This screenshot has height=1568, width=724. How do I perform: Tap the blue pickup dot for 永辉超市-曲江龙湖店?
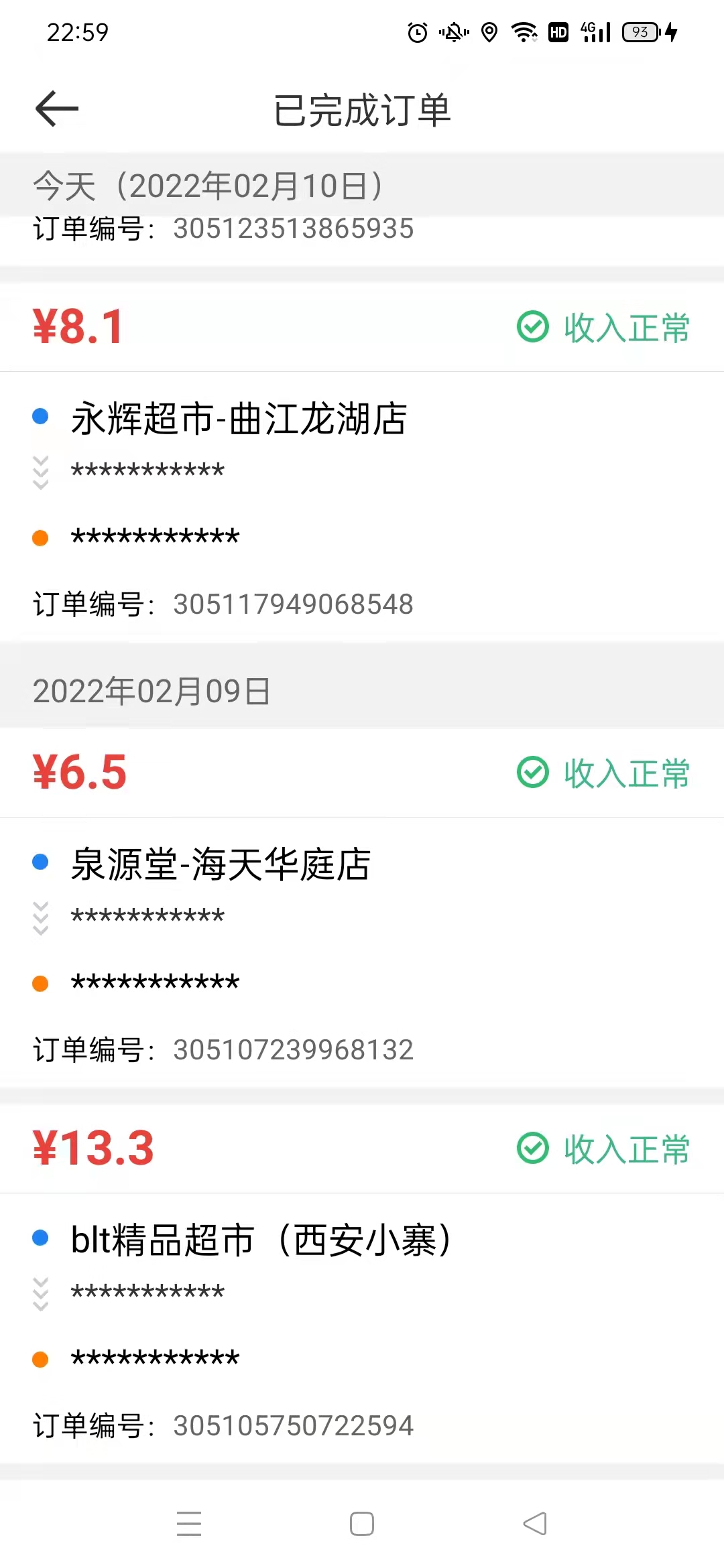[x=41, y=416]
